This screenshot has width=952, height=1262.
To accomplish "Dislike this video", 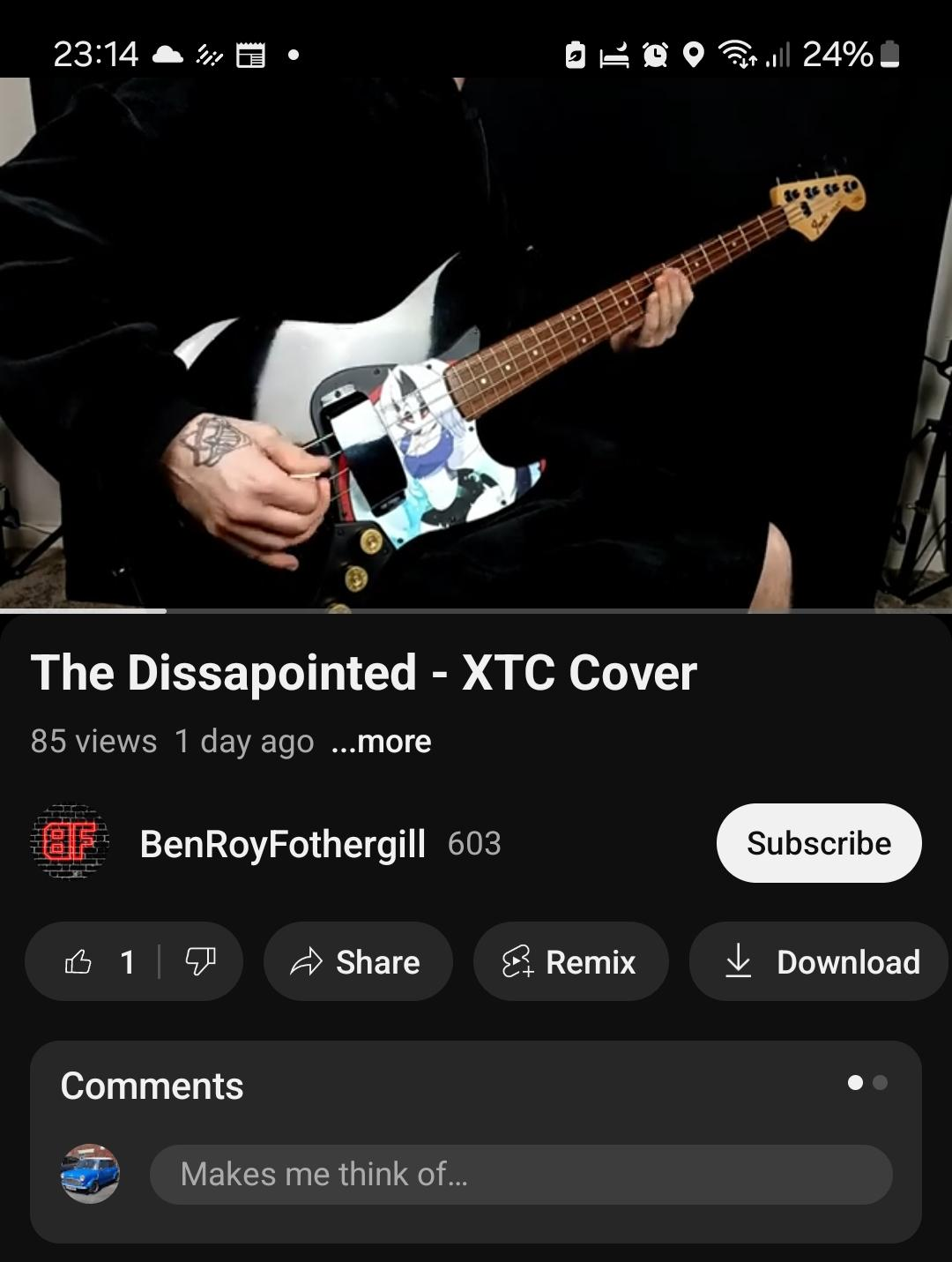I will (x=201, y=961).
